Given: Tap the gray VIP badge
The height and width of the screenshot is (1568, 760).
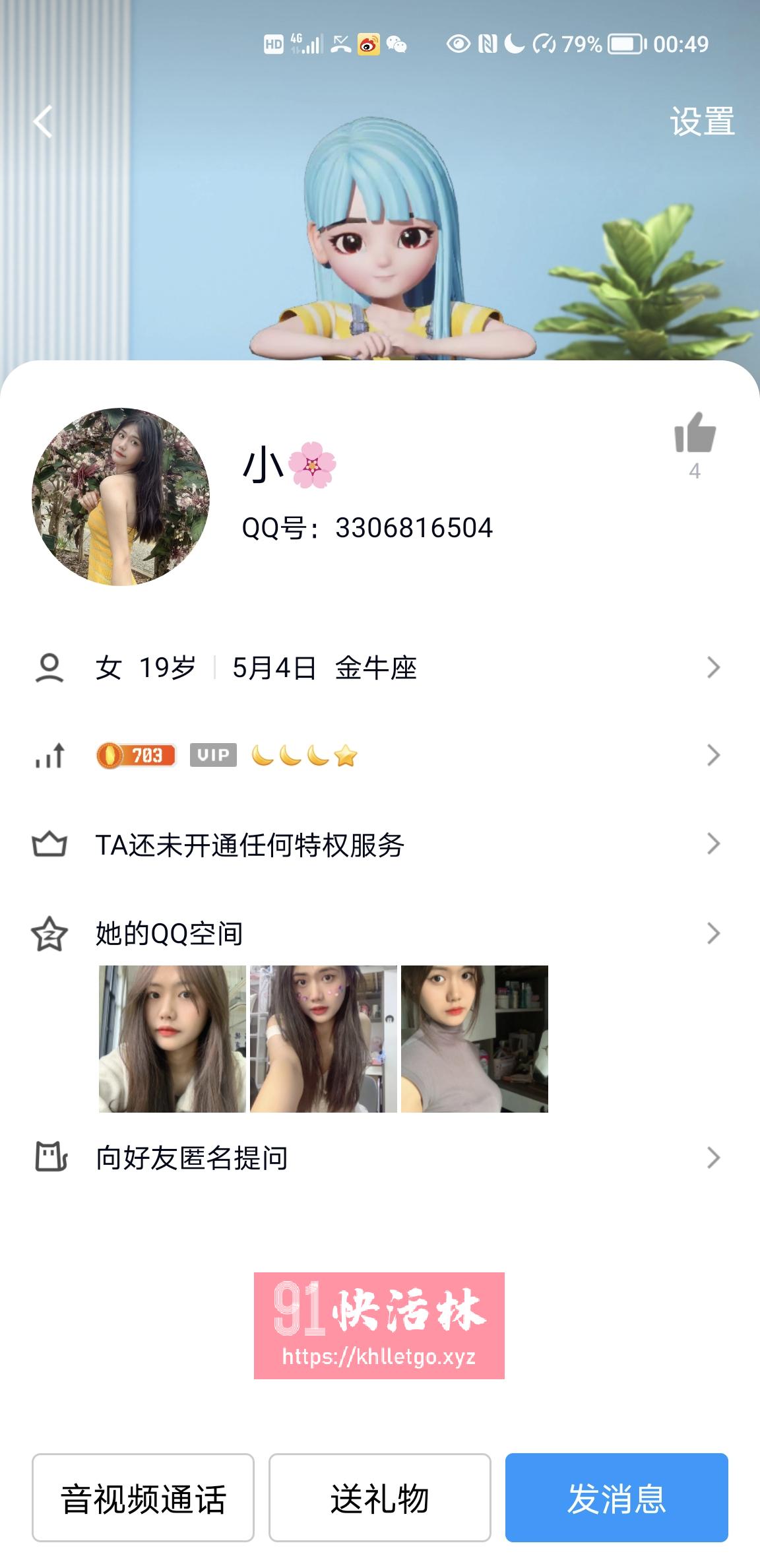Looking at the screenshot, I should point(212,756).
